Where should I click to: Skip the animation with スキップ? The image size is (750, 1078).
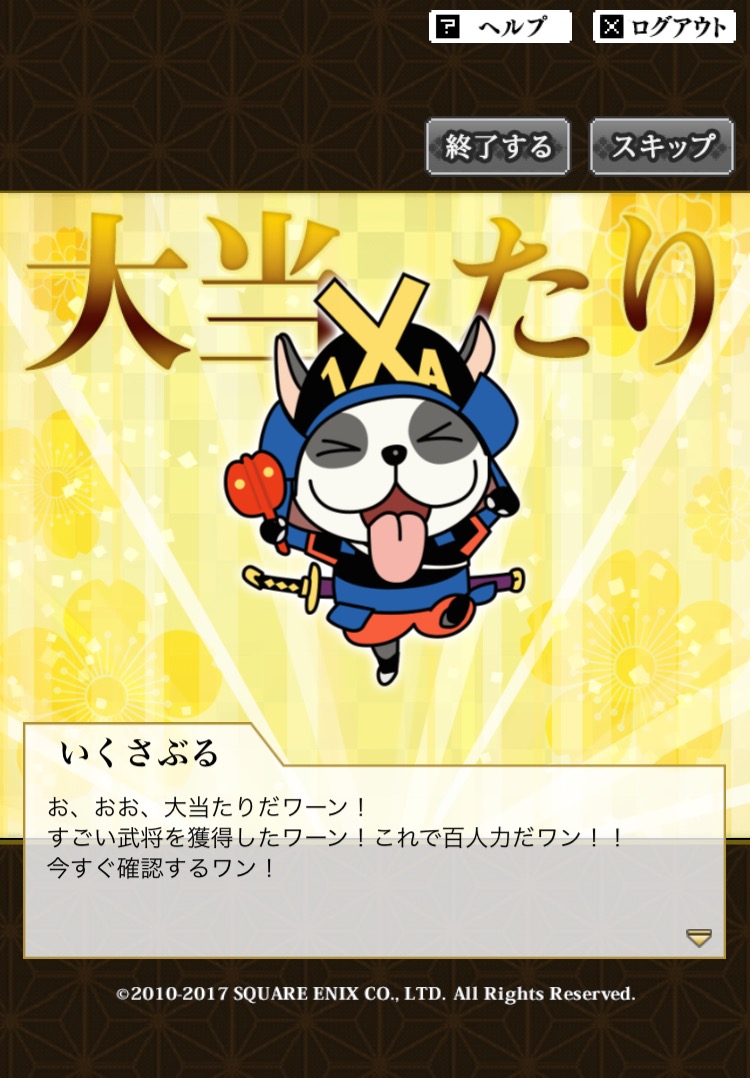coord(662,147)
